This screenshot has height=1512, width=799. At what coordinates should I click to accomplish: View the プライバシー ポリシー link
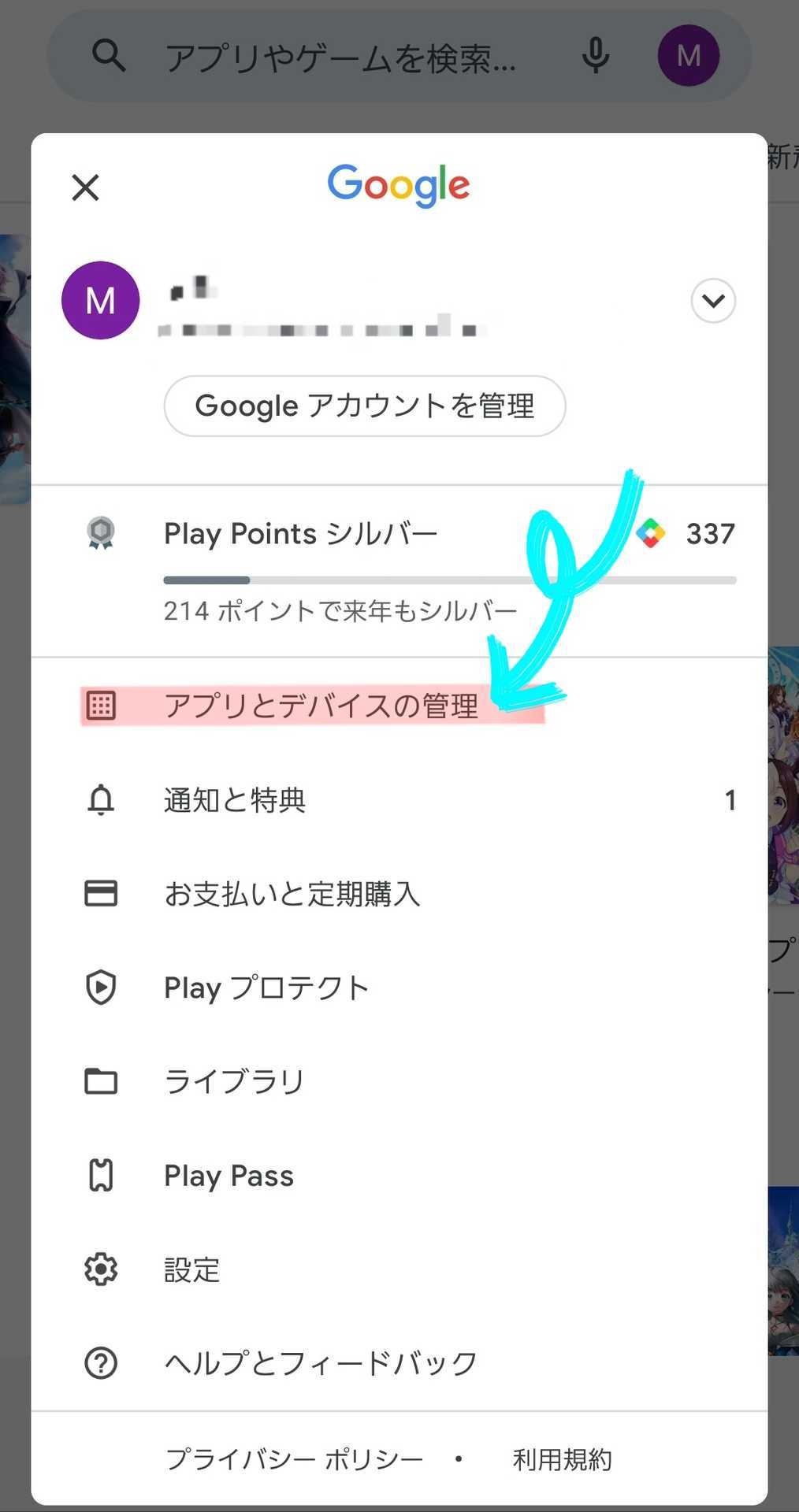[295, 1459]
